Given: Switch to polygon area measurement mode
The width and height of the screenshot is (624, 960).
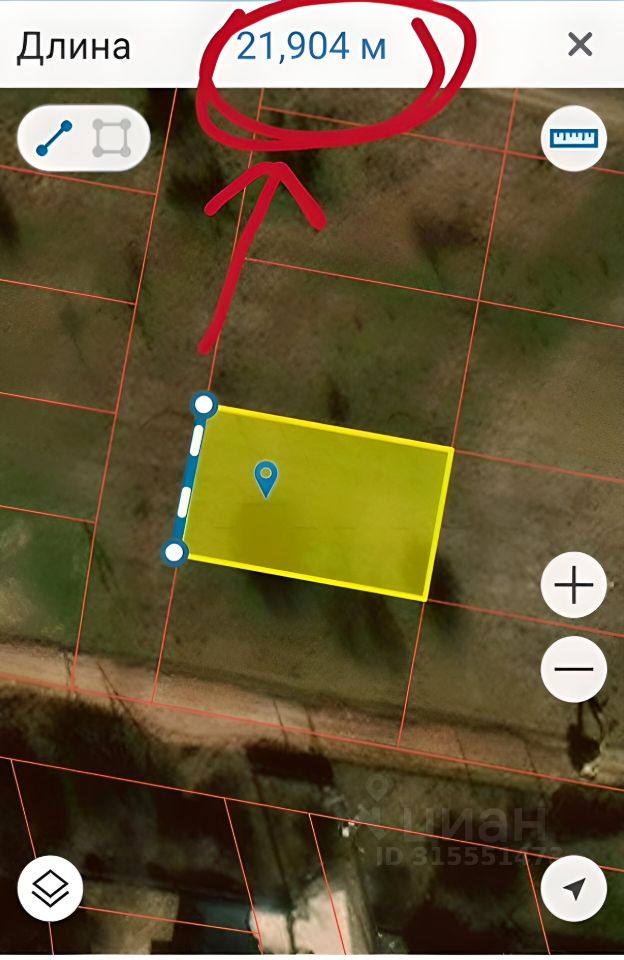Looking at the screenshot, I should pyautogui.click(x=112, y=138).
